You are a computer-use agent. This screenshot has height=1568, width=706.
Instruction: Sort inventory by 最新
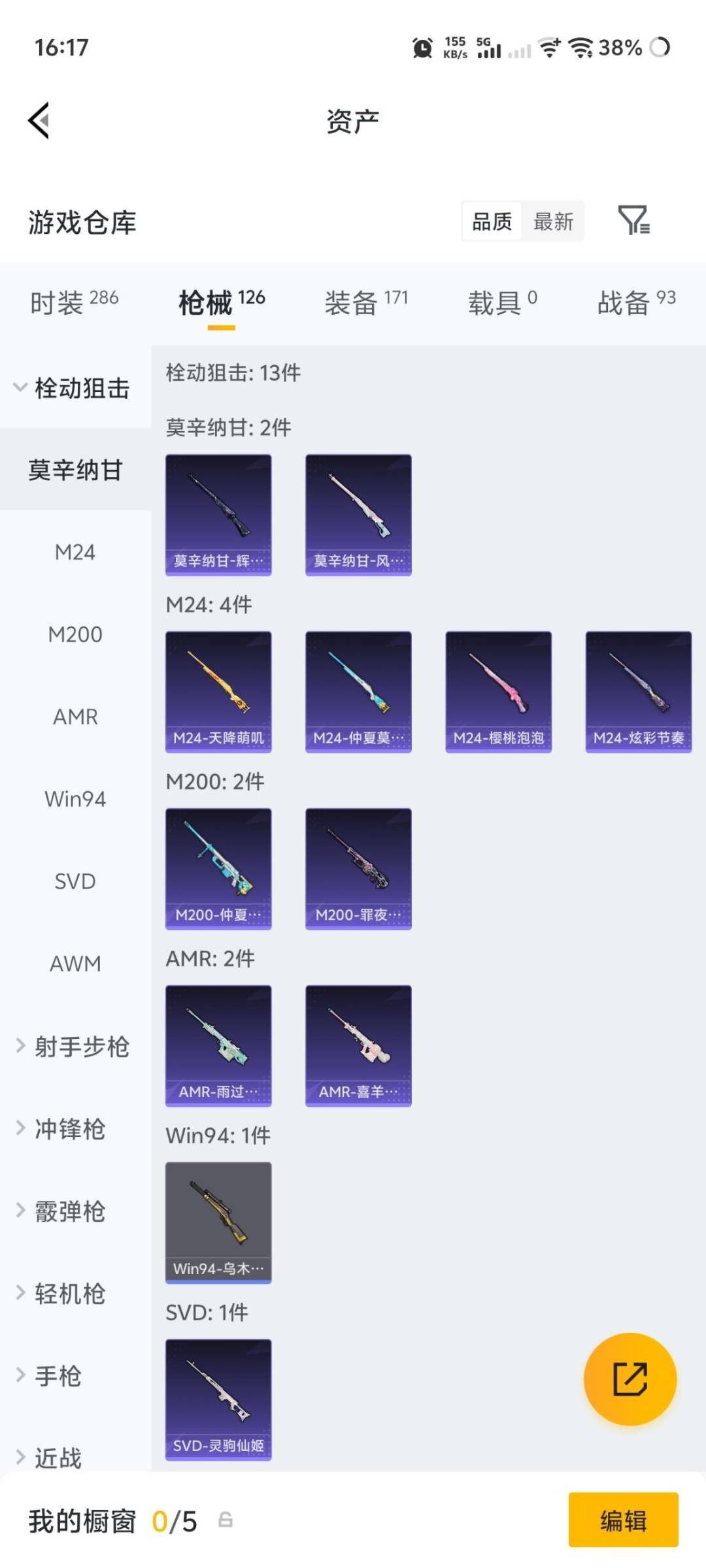(x=553, y=222)
